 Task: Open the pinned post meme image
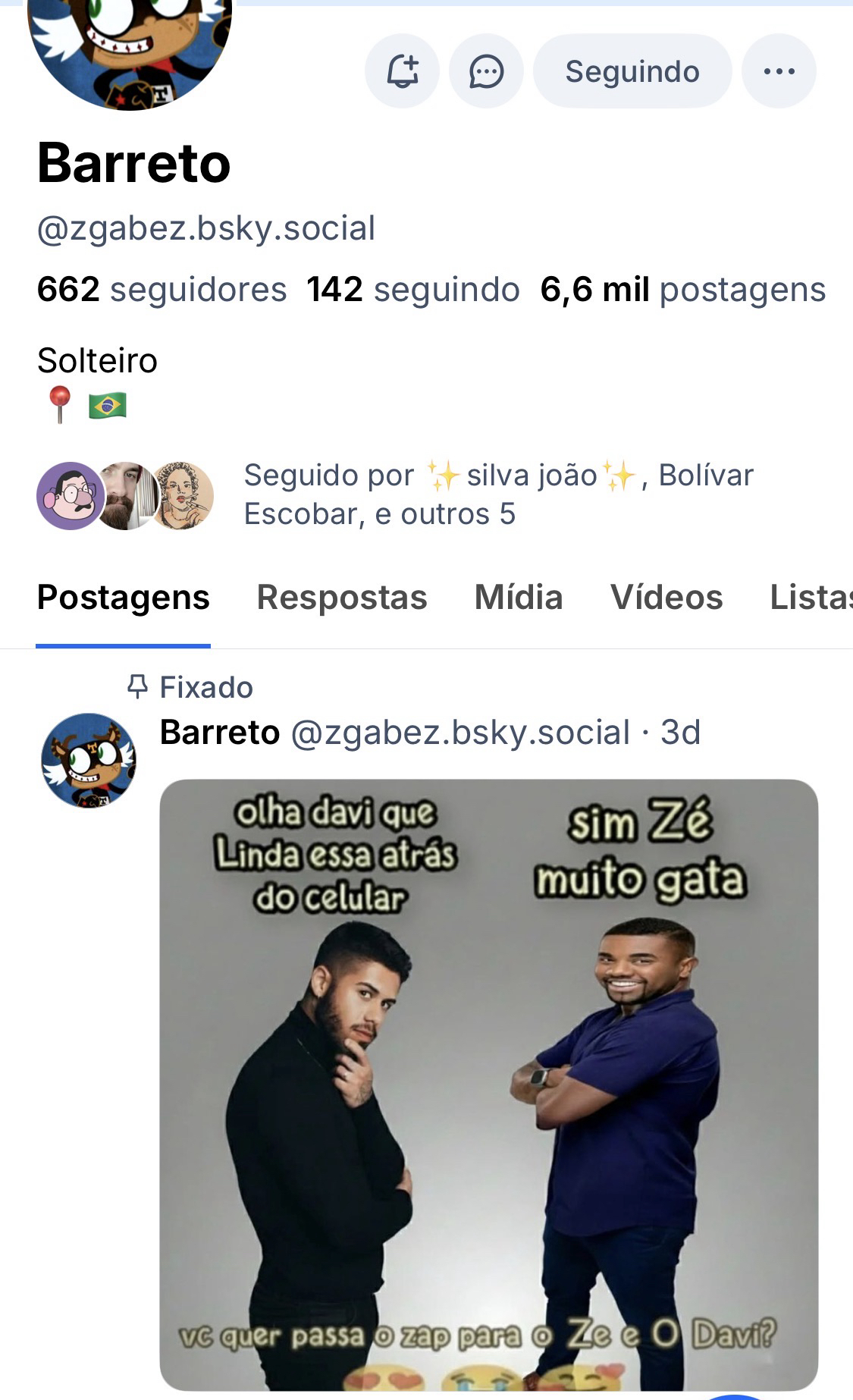tap(488, 1085)
